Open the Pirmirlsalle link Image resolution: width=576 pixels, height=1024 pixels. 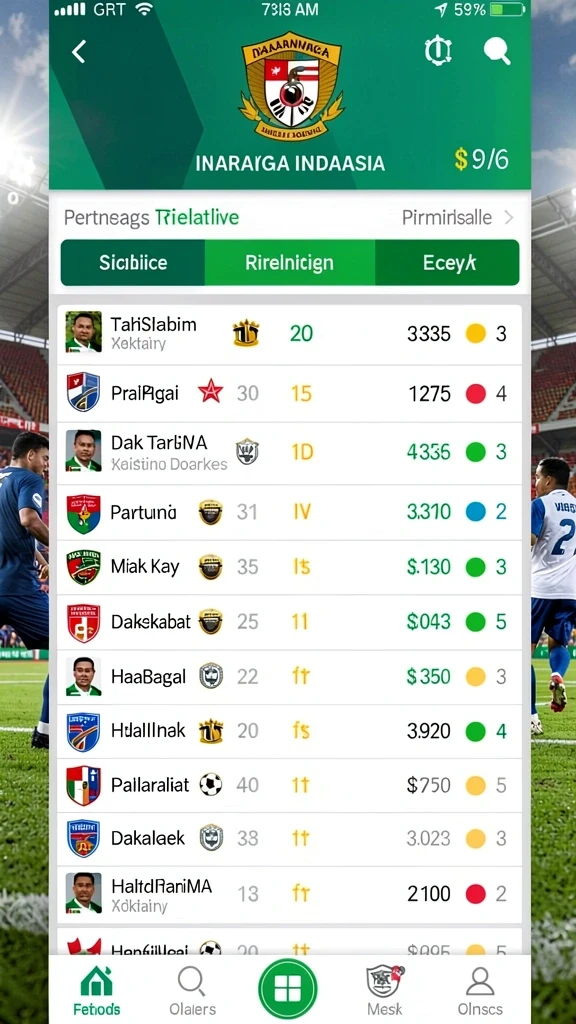458,217
